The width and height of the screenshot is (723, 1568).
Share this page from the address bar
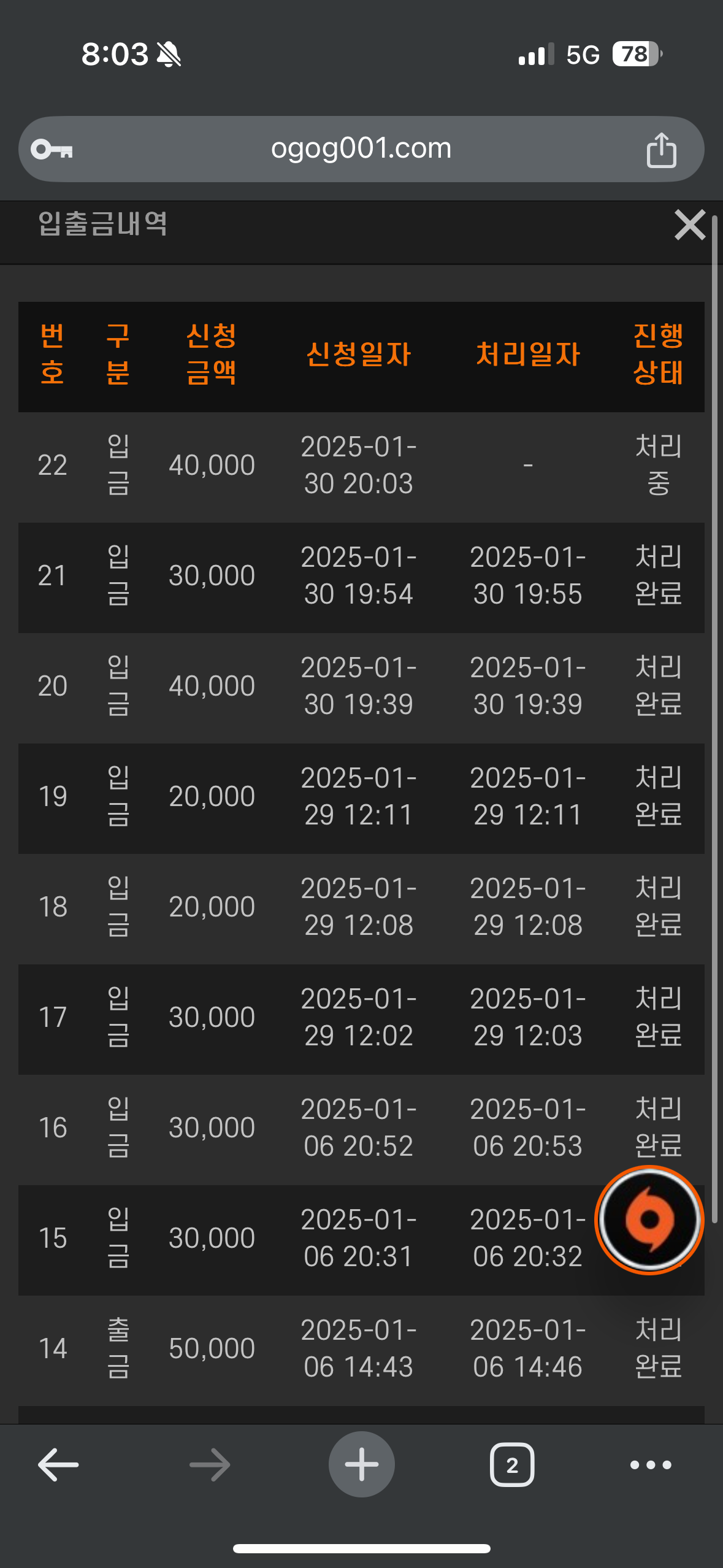pos(661,150)
